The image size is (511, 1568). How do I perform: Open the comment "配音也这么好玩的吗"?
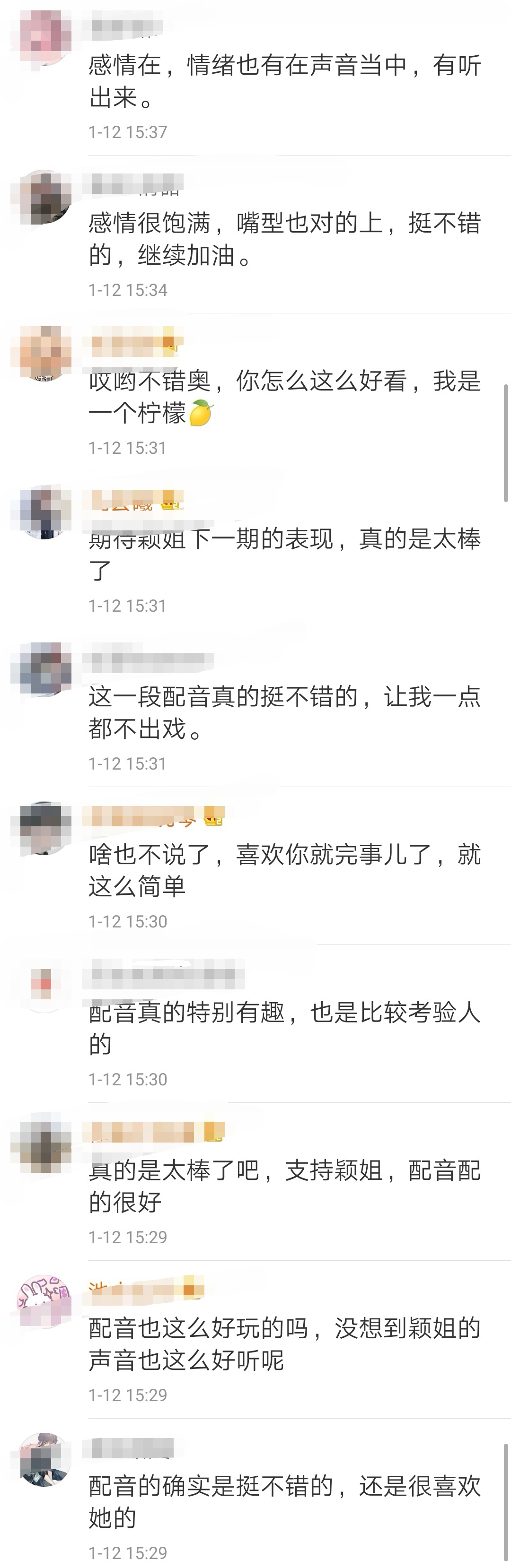(x=284, y=1343)
